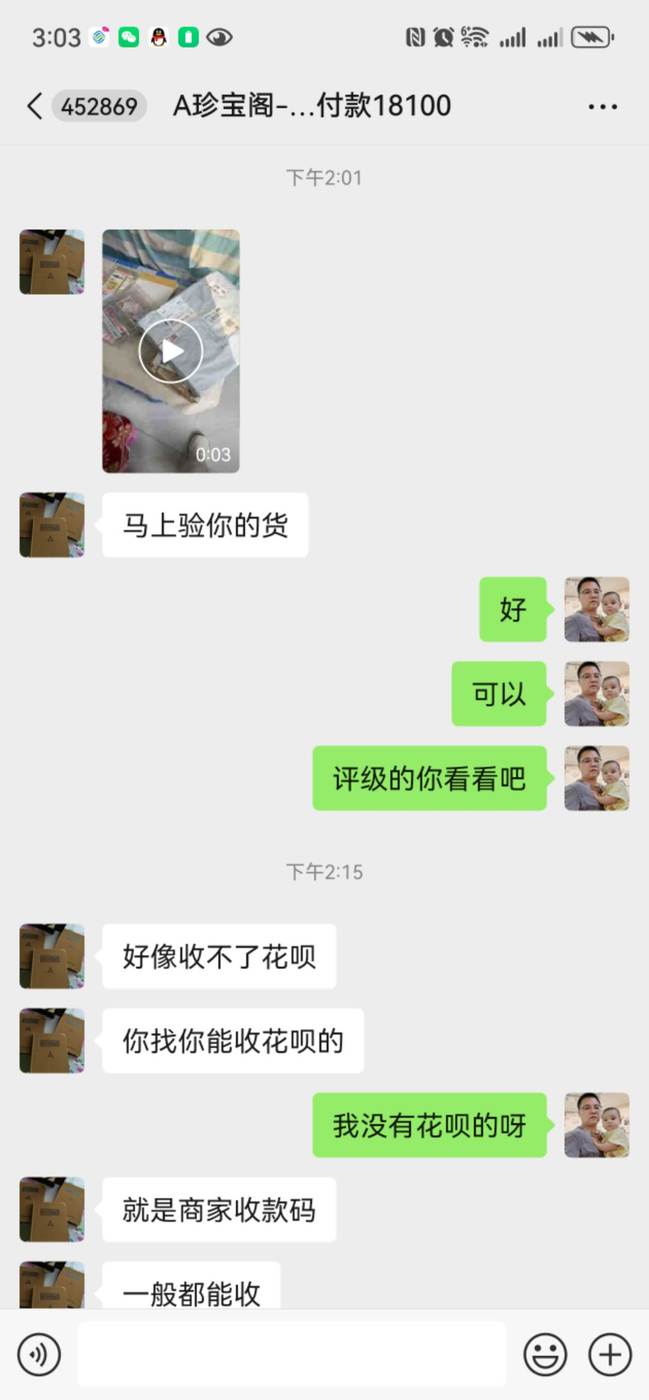Open the plus attachments menu

click(609, 1355)
